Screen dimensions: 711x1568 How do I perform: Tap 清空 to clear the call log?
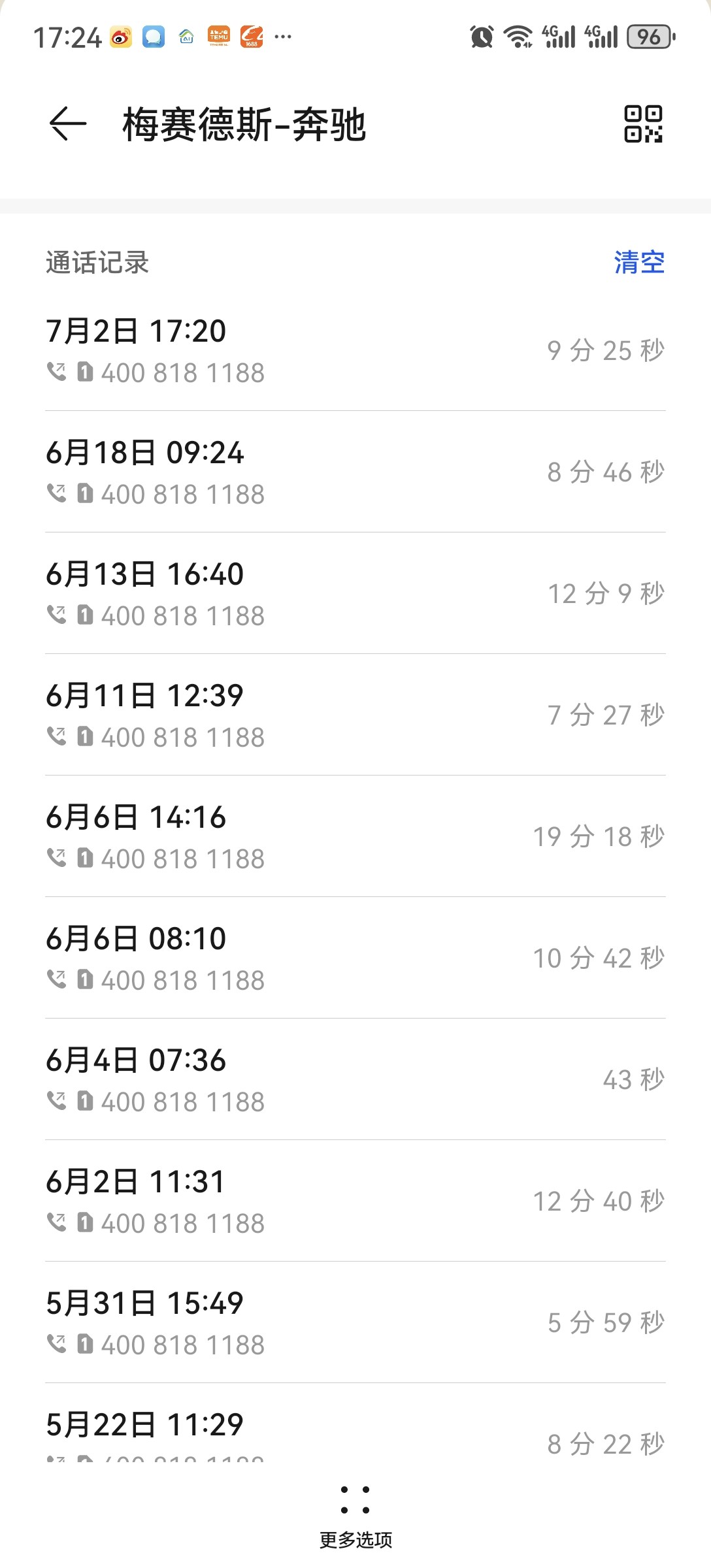tap(639, 263)
